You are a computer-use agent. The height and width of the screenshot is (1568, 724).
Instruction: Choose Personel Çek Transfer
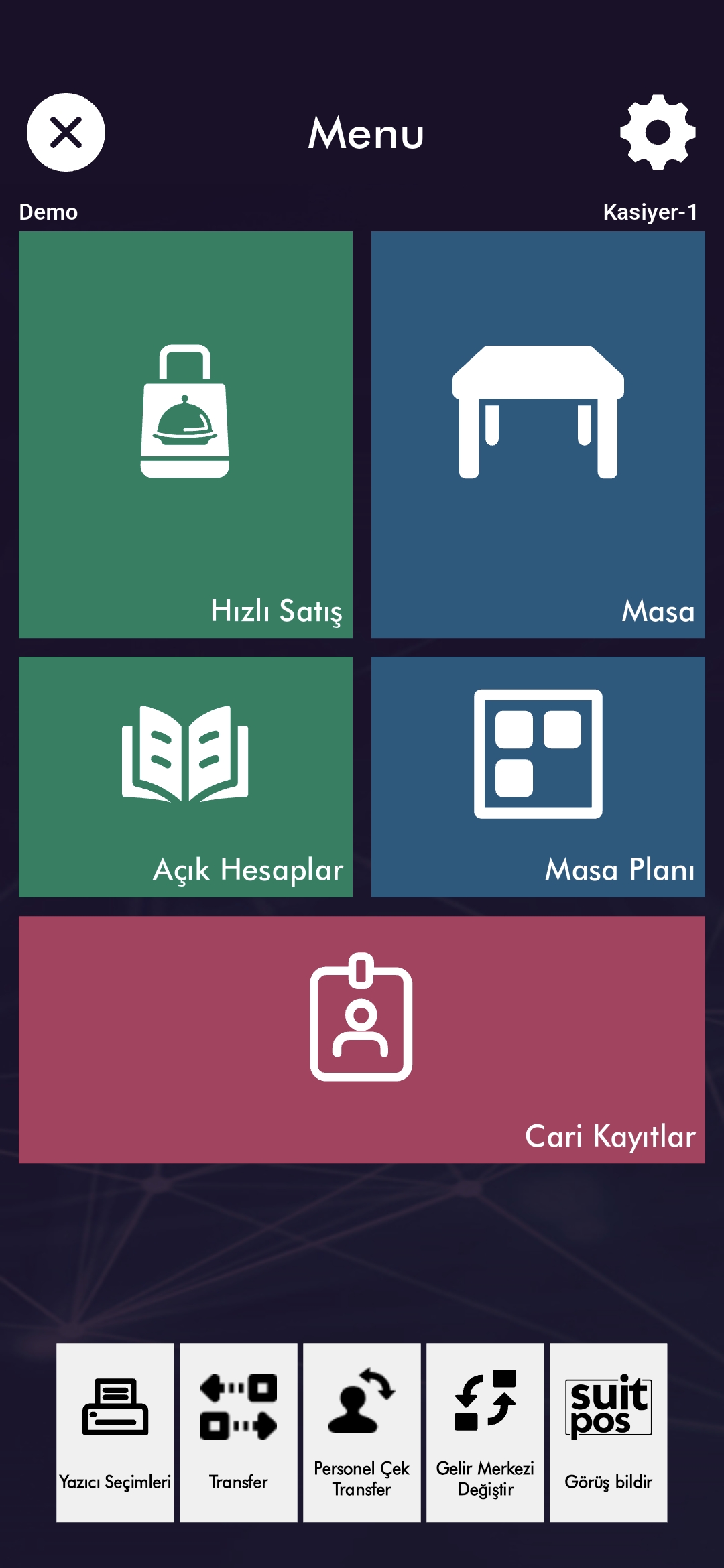point(362,1432)
